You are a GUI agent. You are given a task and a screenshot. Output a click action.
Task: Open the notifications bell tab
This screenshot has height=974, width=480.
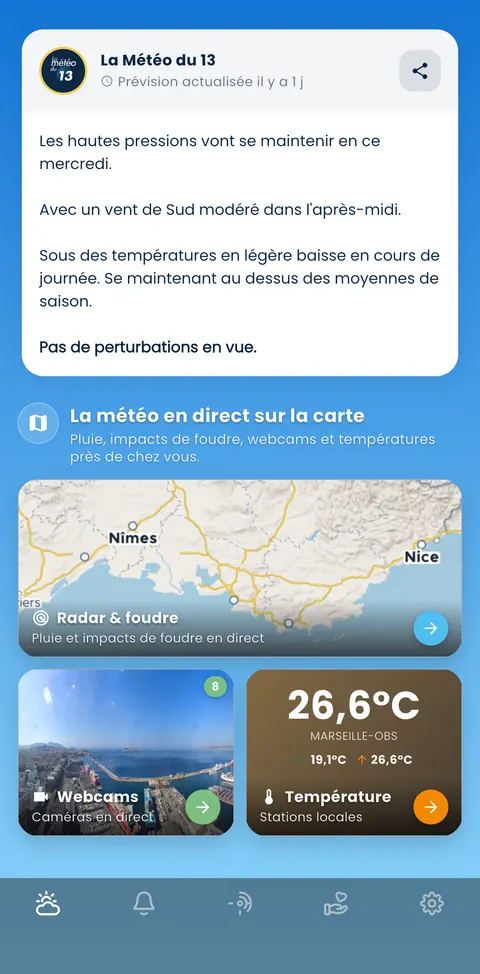click(144, 903)
